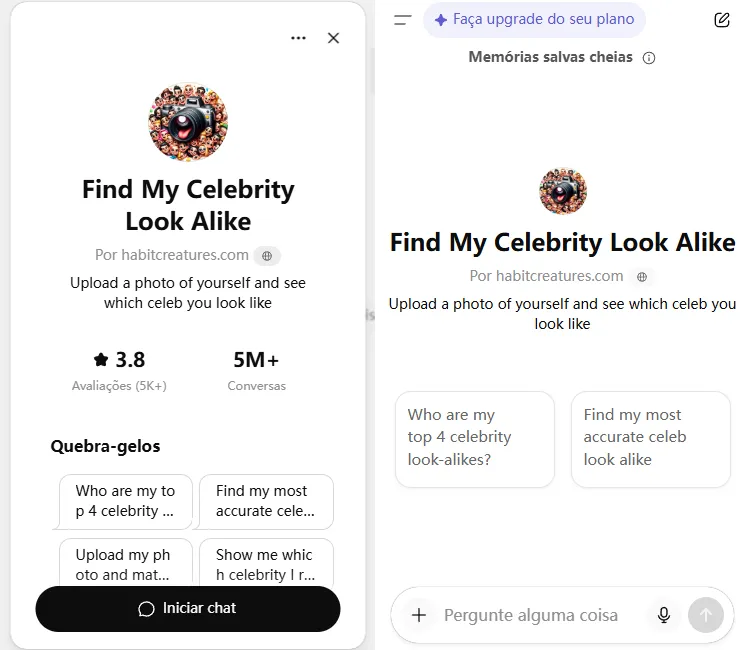750x650 pixels.
Task: Select 'Find my most accurate celeb' icebreaker chip
Action: [266, 501]
